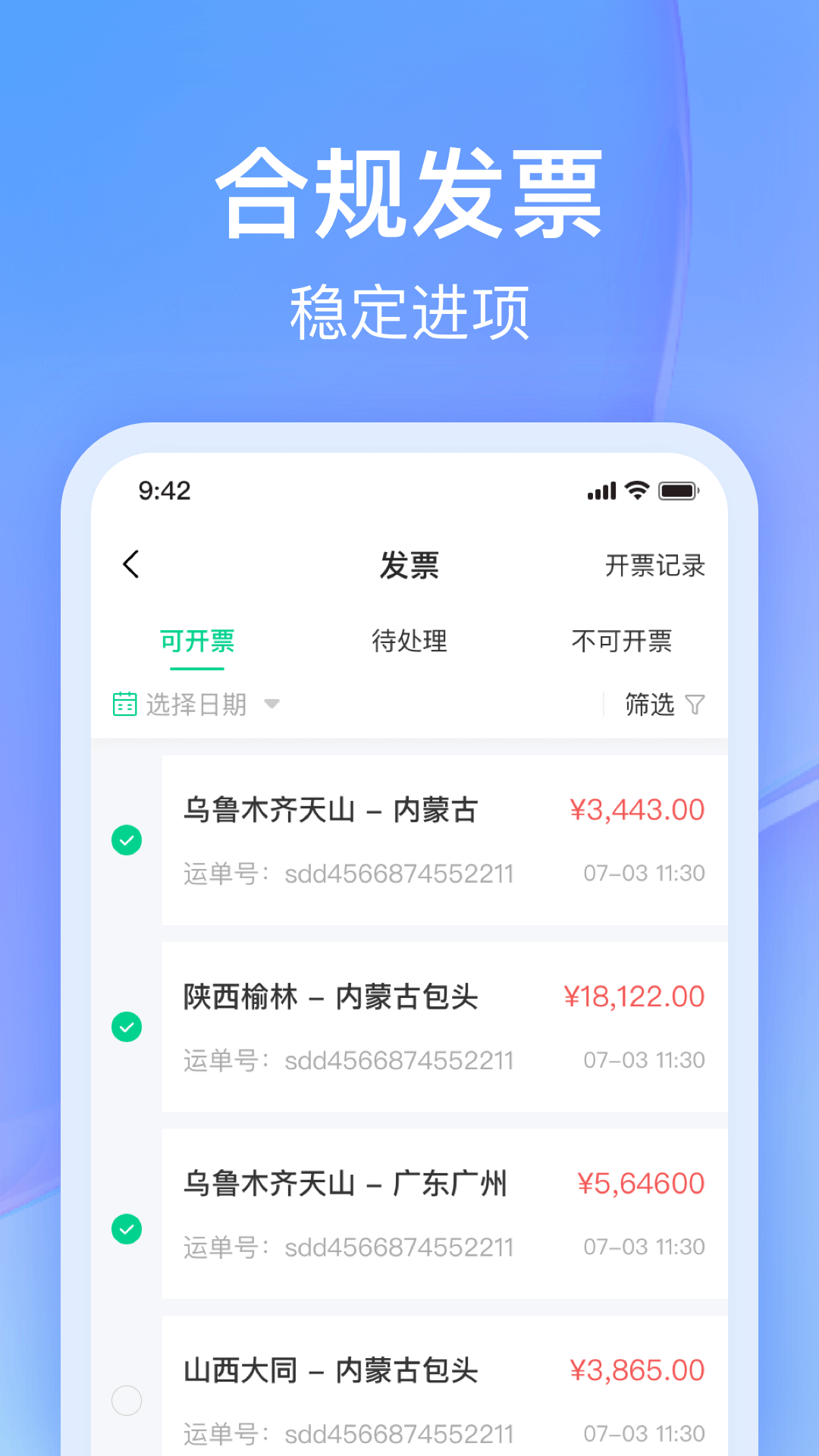This screenshot has height=1456, width=819.
Task: Switch to the 不可开票 tab
Action: tap(623, 641)
